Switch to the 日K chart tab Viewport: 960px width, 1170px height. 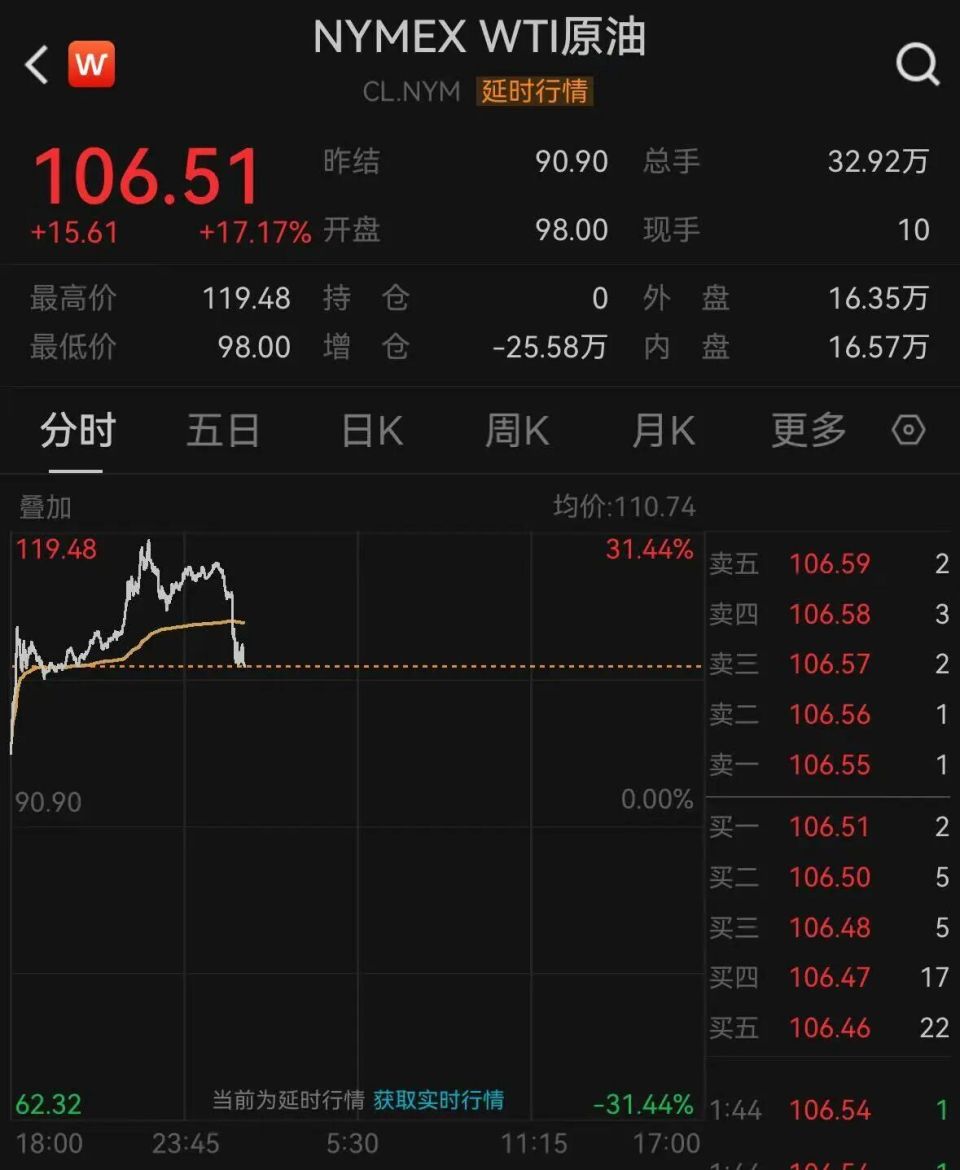[372, 431]
